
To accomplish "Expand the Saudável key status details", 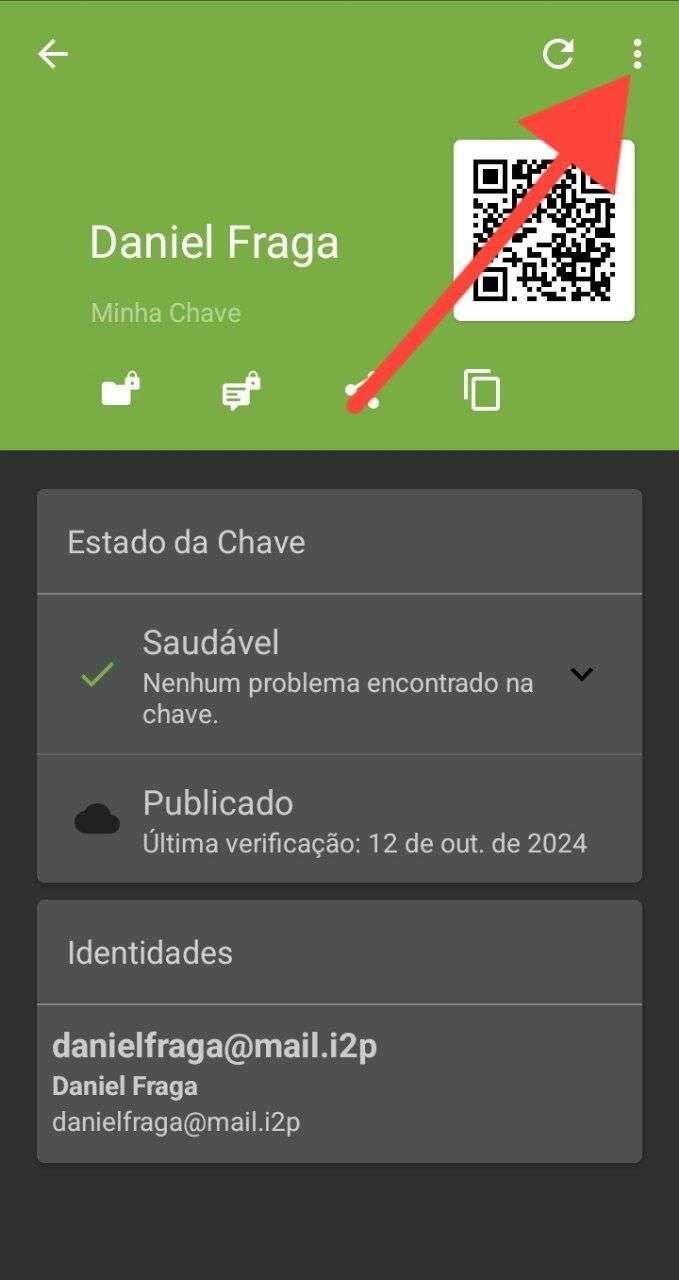I will (x=581, y=674).
